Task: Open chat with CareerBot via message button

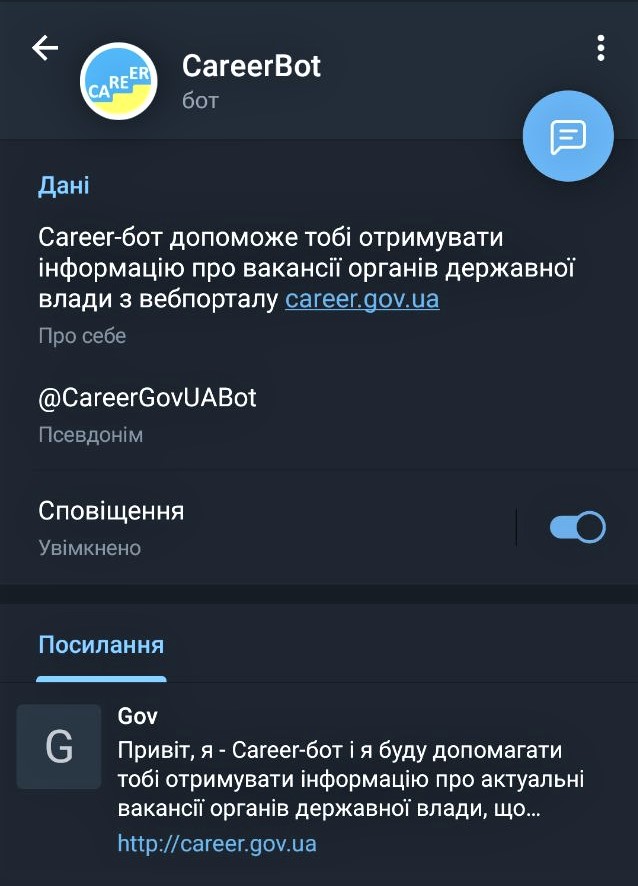Action: [568, 137]
